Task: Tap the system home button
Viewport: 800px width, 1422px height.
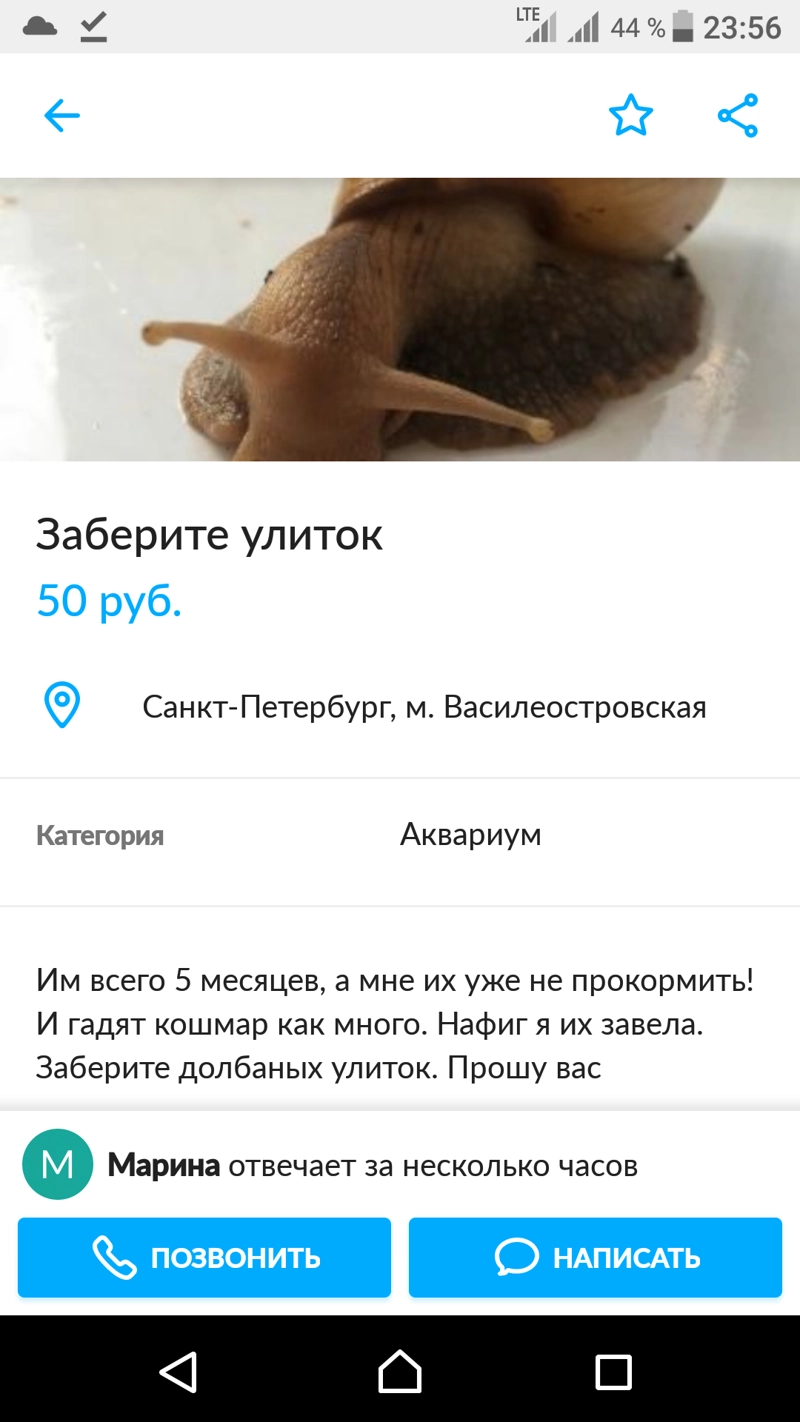Action: click(x=400, y=1370)
